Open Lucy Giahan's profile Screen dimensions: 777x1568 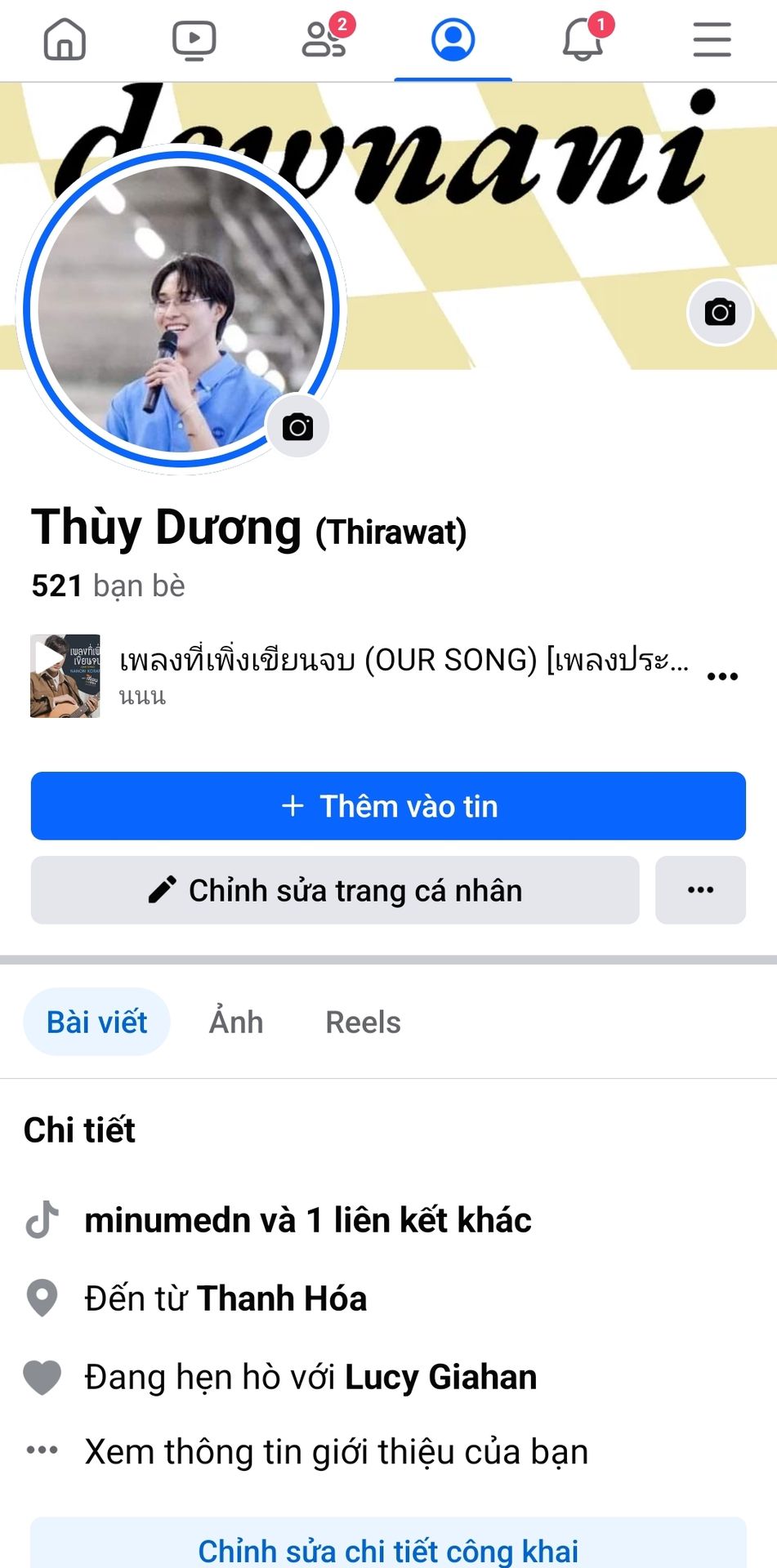click(440, 1377)
